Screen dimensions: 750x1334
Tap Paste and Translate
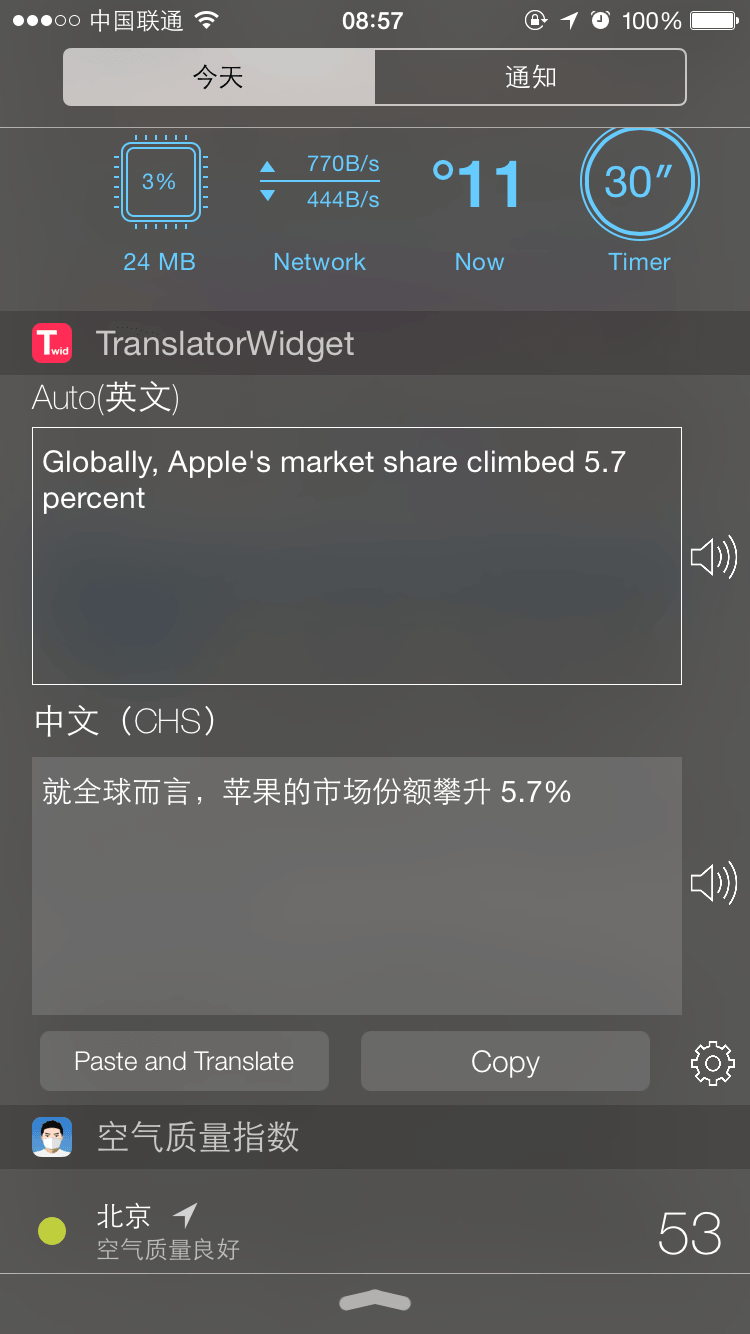point(184,1061)
